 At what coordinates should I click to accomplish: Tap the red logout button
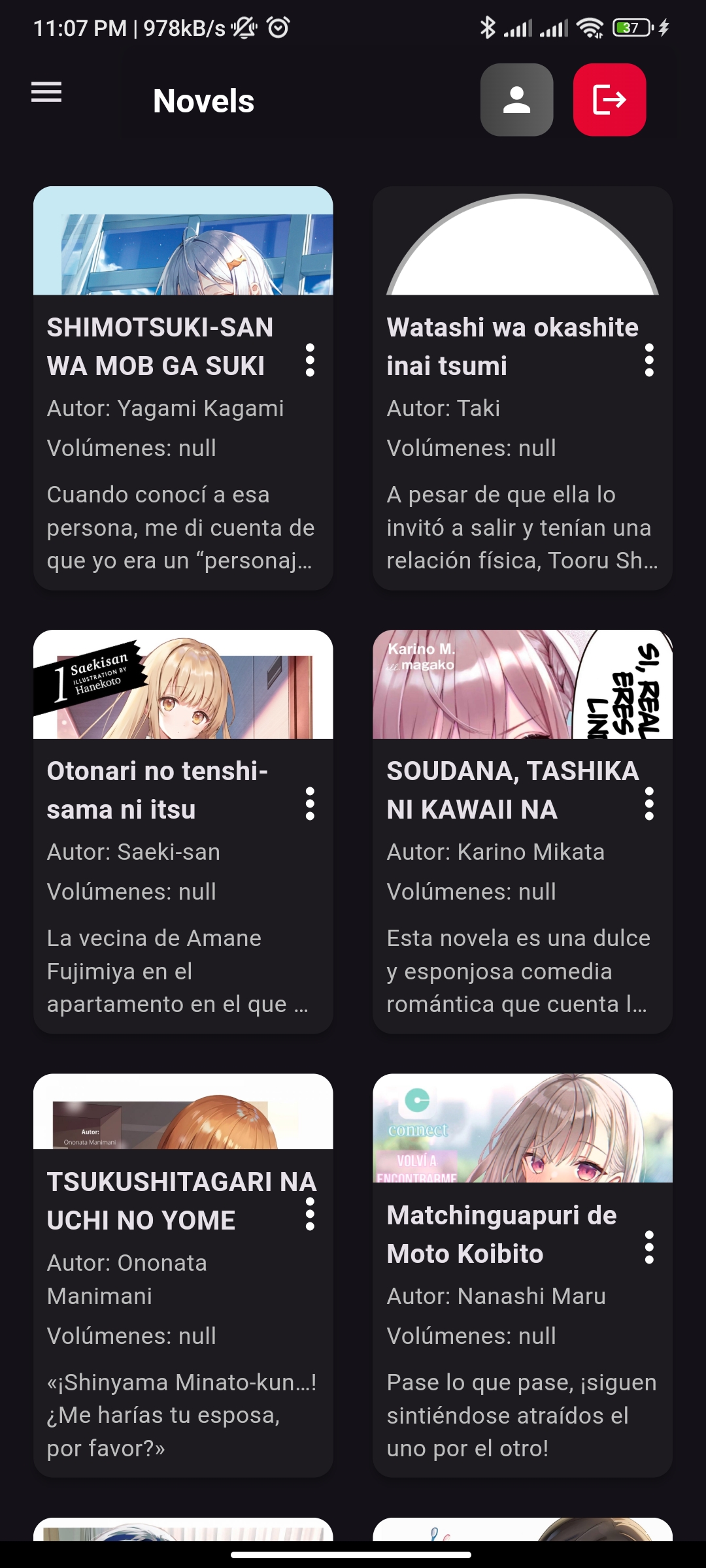[610, 100]
